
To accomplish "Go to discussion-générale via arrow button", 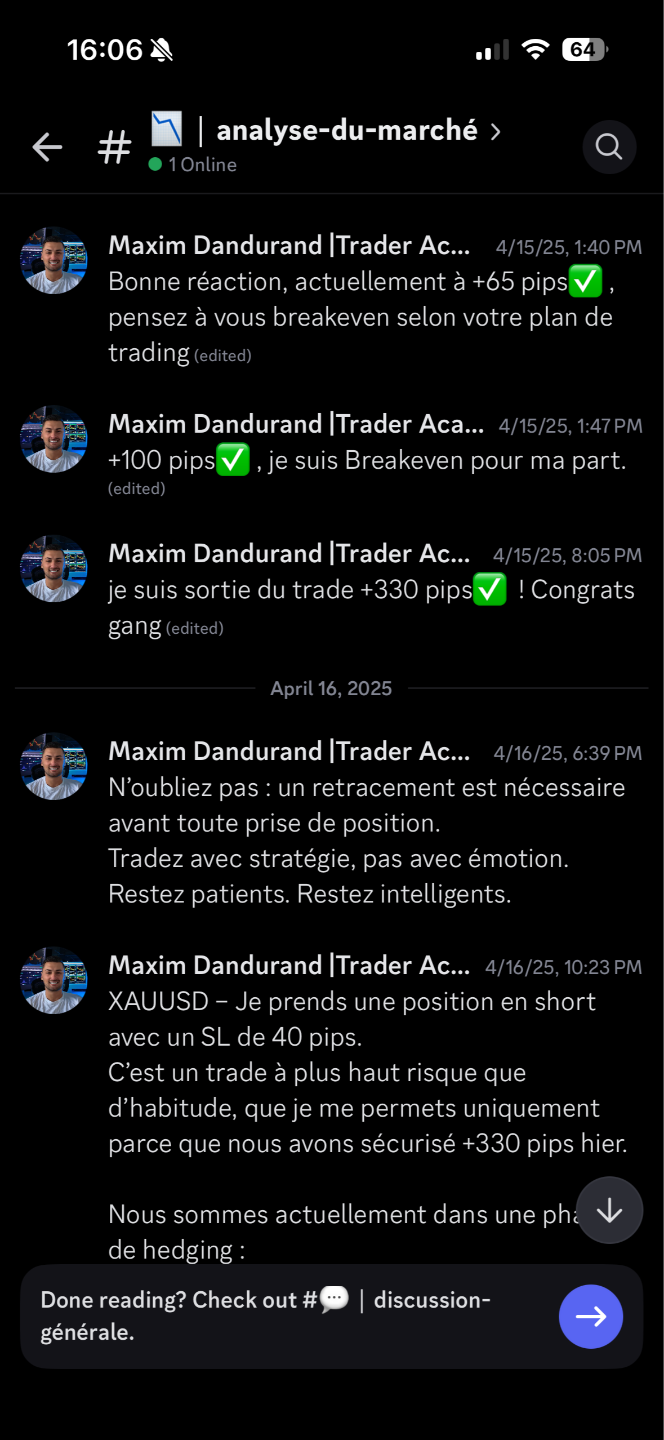I will [590, 1316].
